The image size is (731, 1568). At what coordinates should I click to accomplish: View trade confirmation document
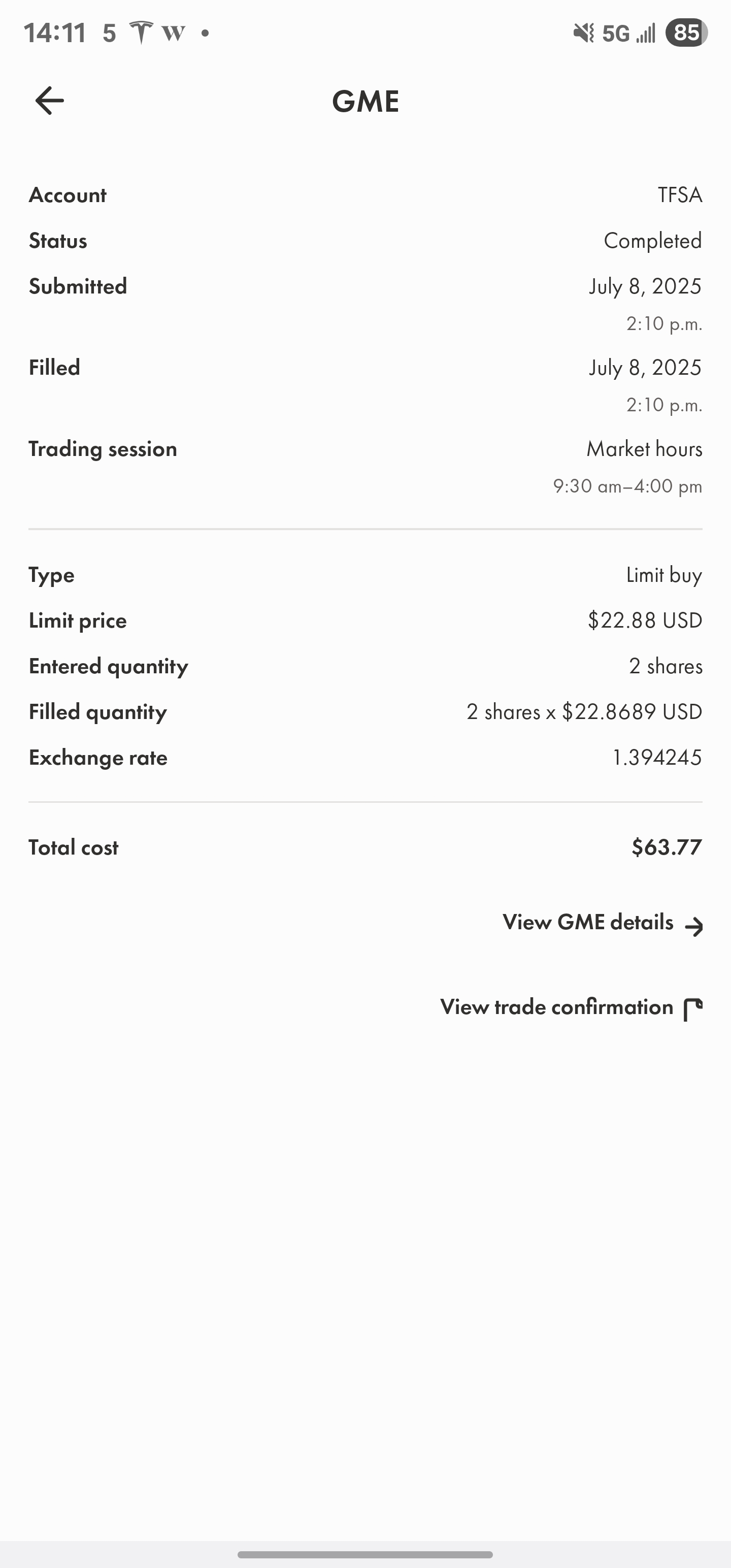572,1008
